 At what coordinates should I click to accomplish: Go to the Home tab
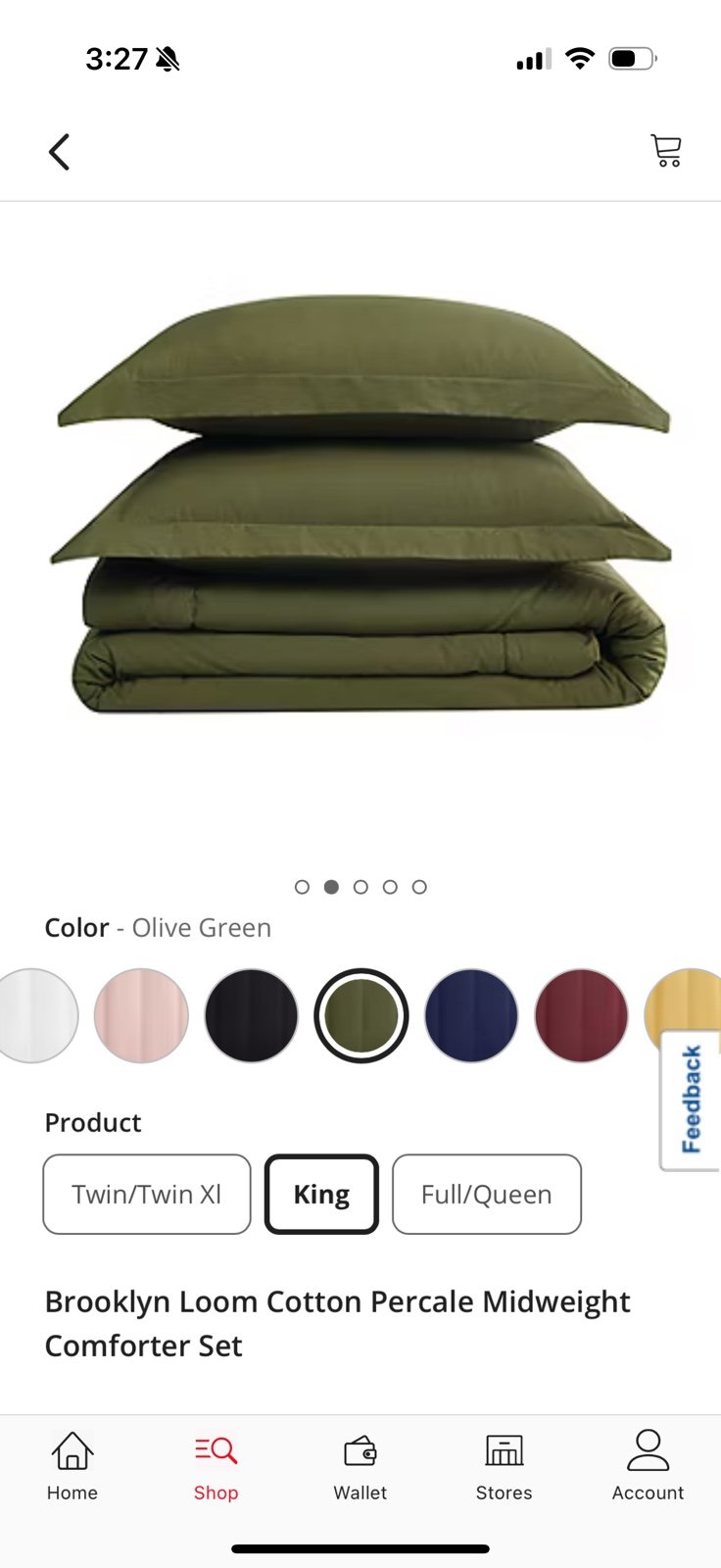point(72,1466)
